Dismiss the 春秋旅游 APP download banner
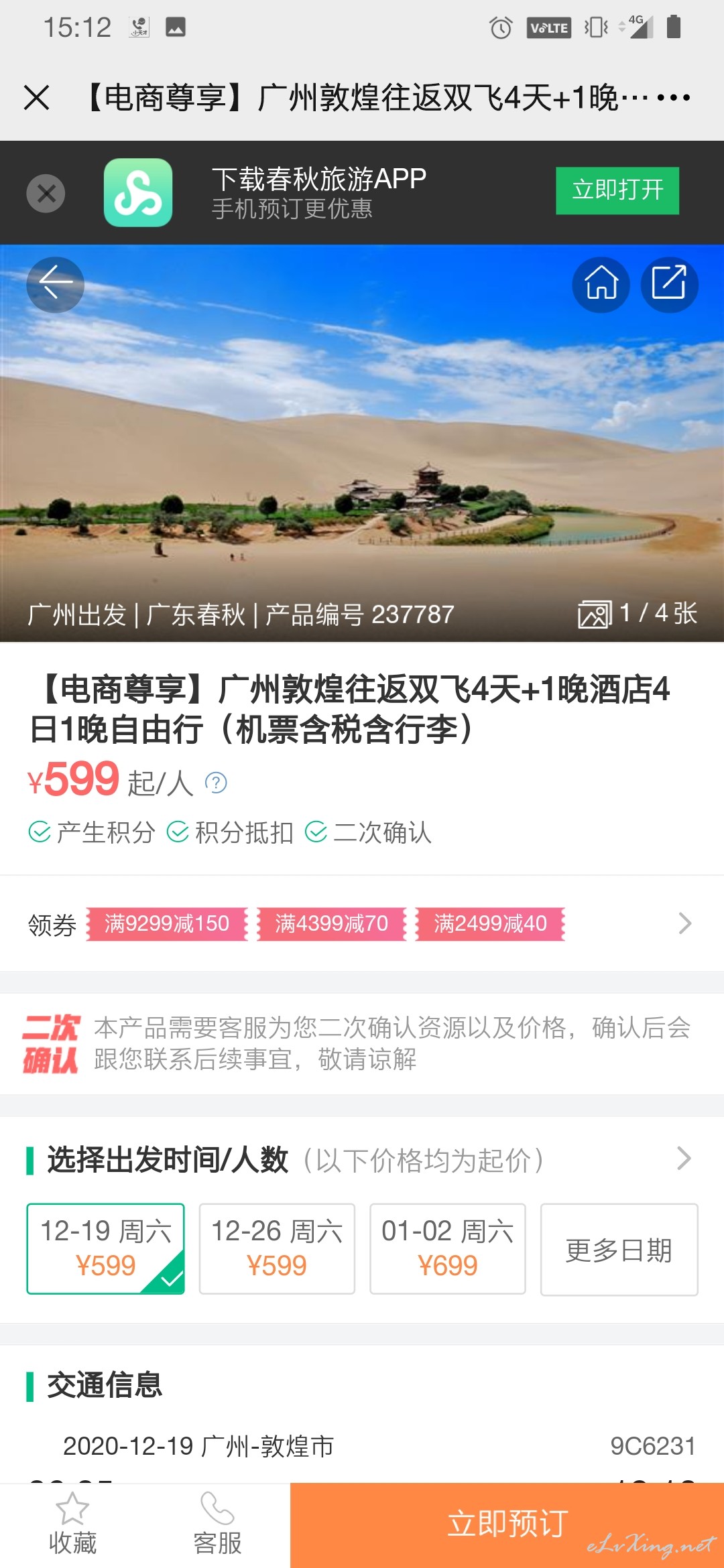This screenshot has width=724, height=1568. [46, 194]
